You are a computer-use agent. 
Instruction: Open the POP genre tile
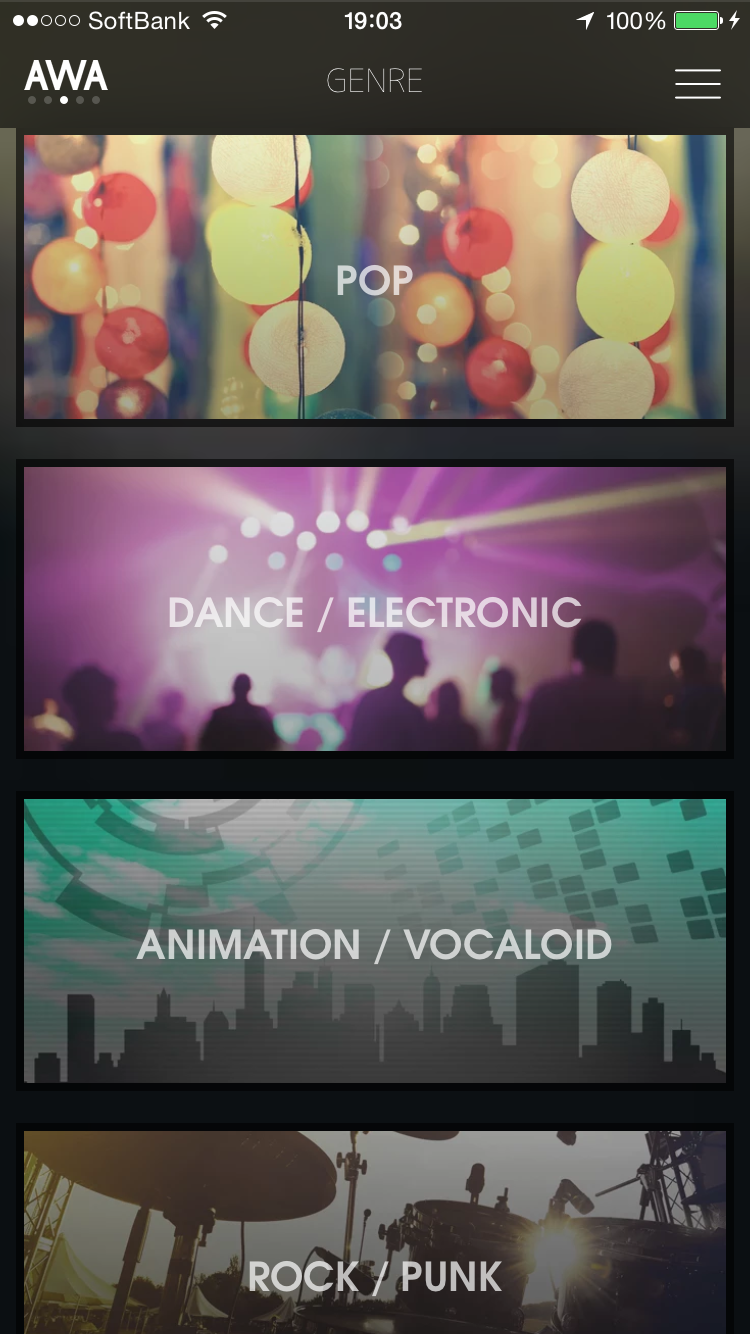click(x=375, y=277)
